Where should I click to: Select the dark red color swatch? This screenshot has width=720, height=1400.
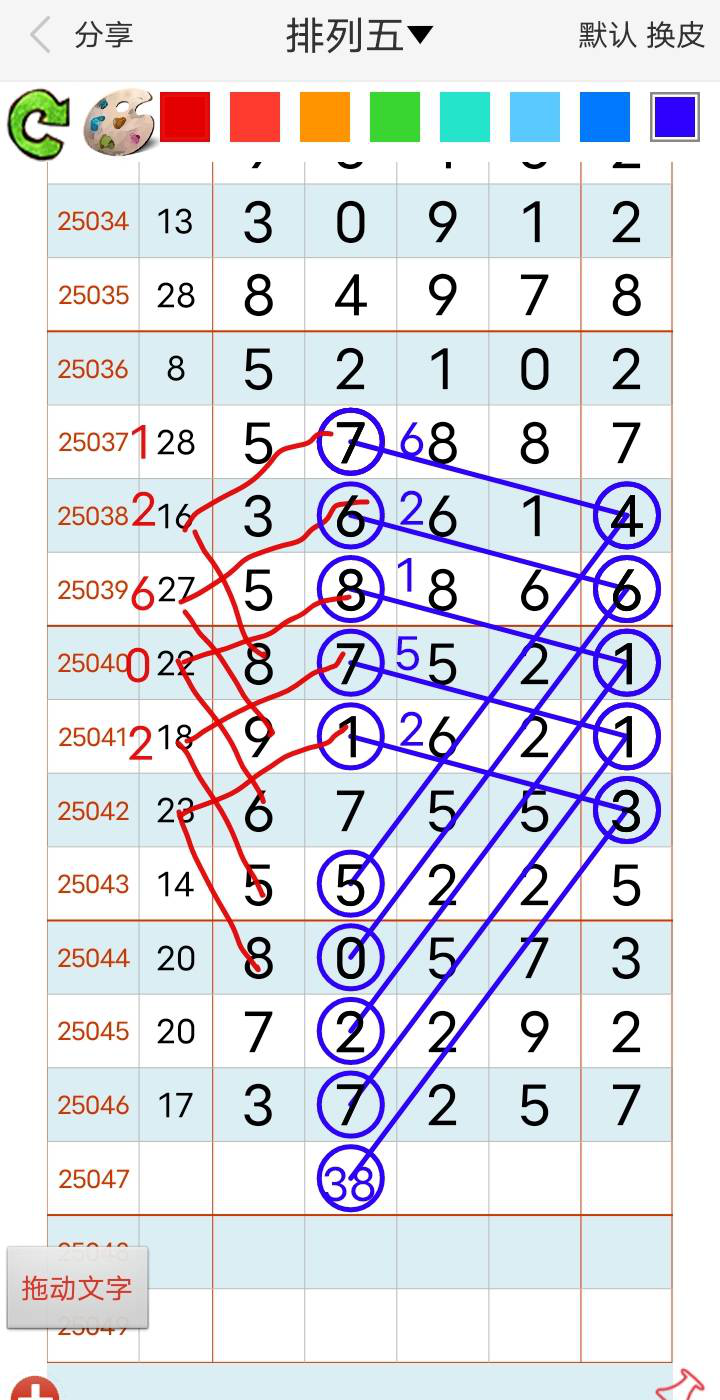pyautogui.click(x=185, y=117)
